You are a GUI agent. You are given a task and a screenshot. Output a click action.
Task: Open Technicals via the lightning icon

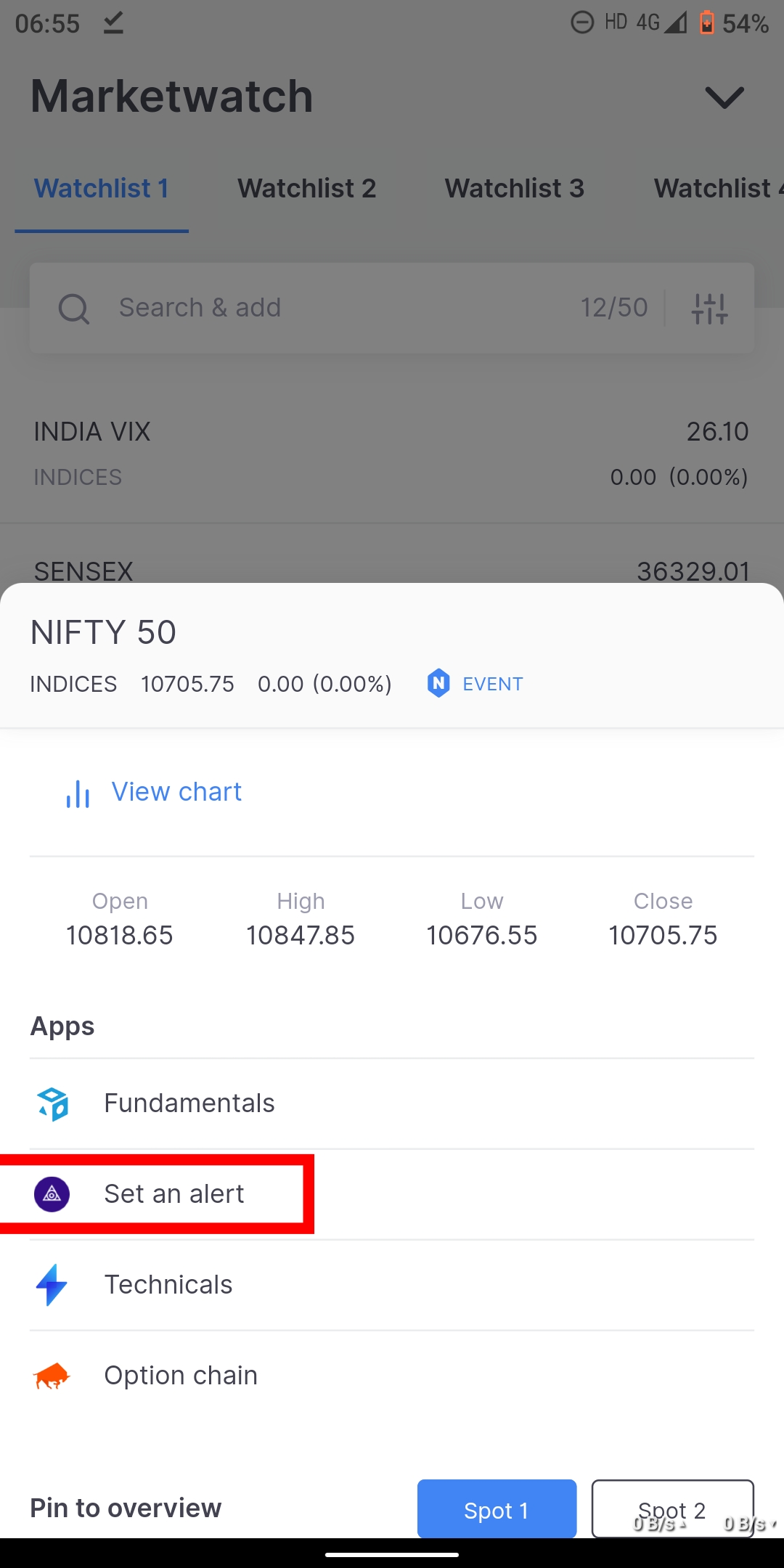(x=50, y=1284)
